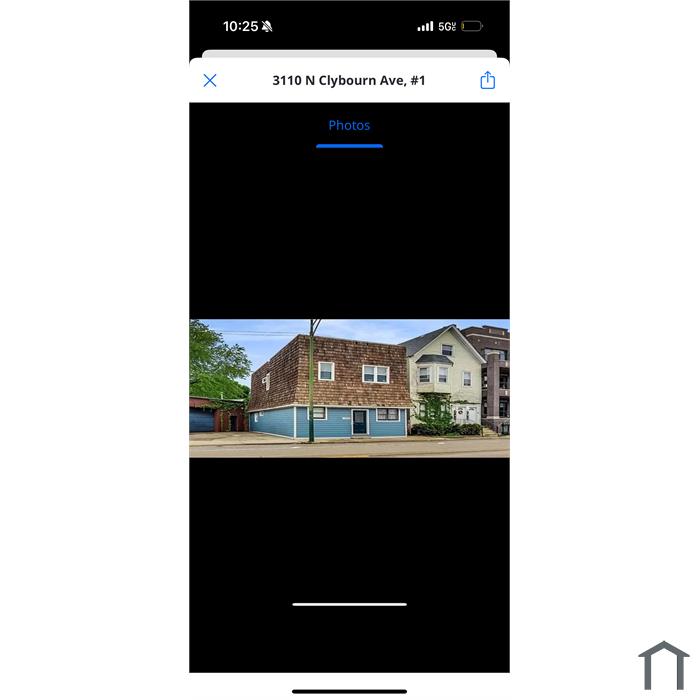The image size is (700, 700).
Task: Select the Photos tab
Action: 349,126
